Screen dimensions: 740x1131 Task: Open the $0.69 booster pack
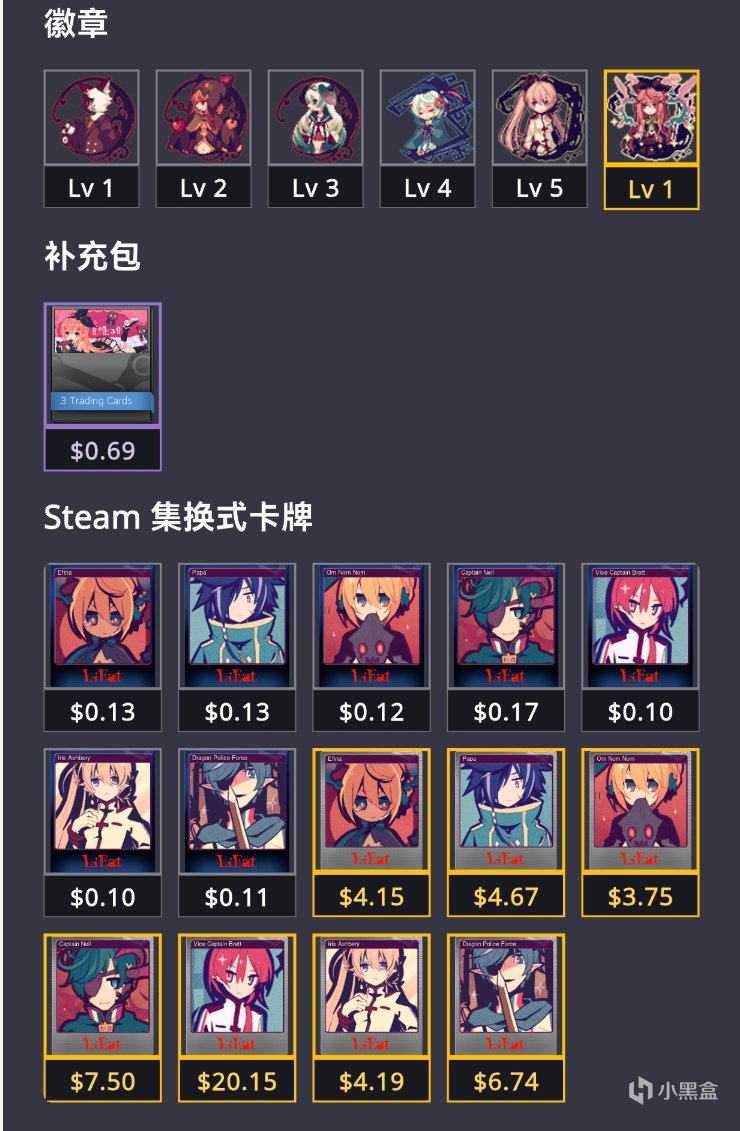[x=102, y=385]
